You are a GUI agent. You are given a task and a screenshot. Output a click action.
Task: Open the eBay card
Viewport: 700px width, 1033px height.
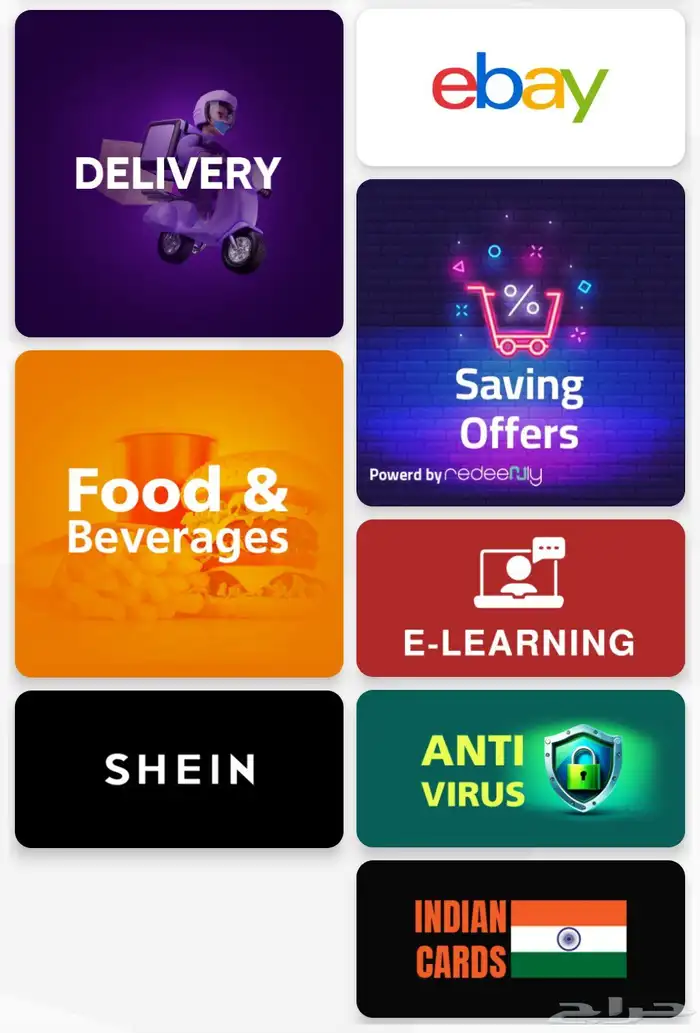(x=520, y=88)
